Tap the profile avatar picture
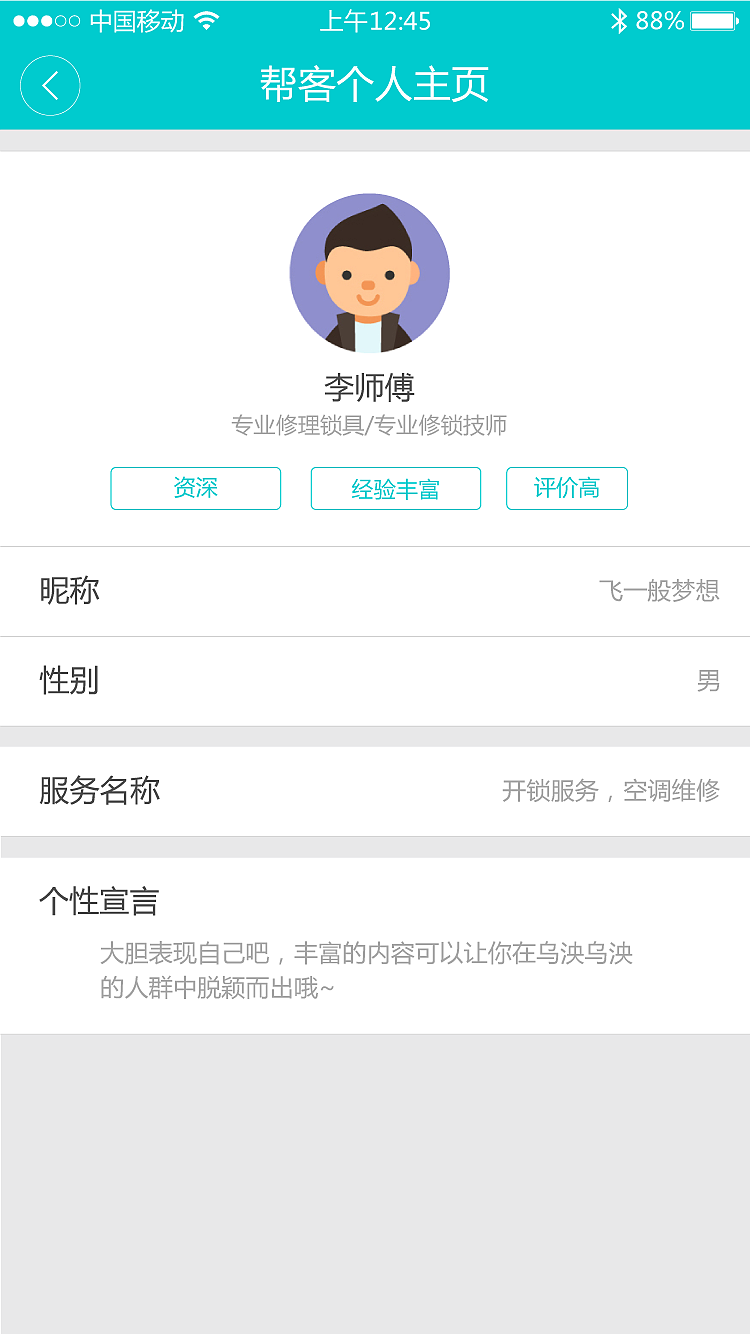This screenshot has width=750, height=1334. tap(370, 273)
